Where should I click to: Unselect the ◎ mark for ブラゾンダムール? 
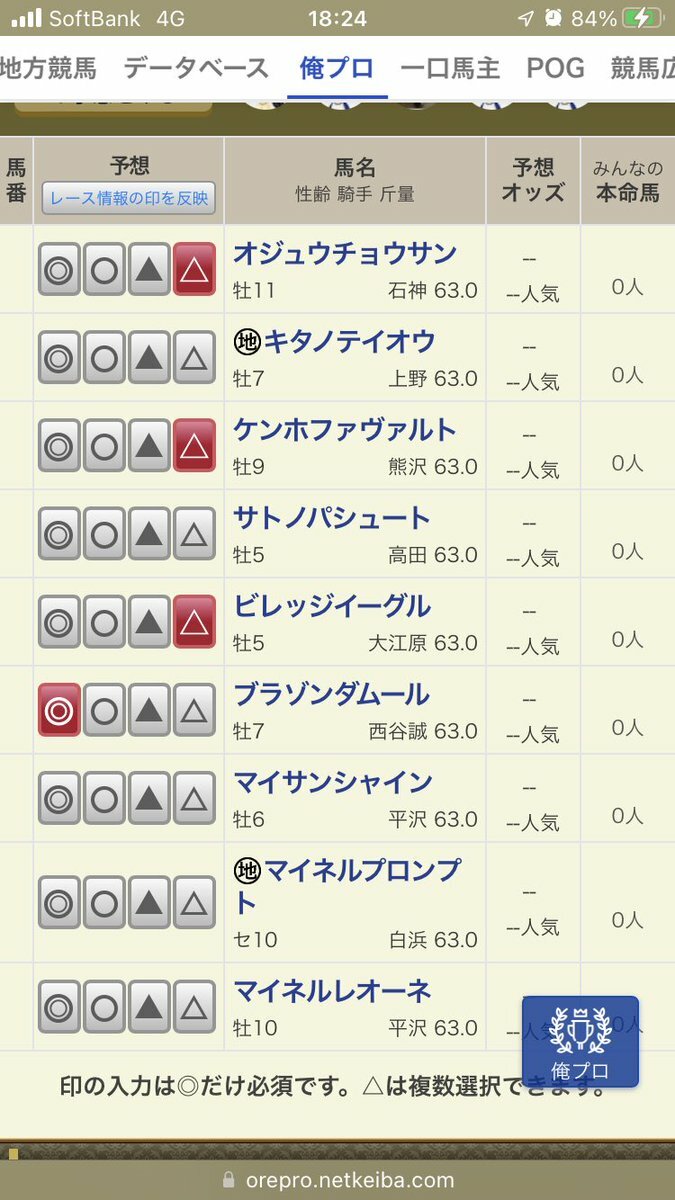coord(59,710)
